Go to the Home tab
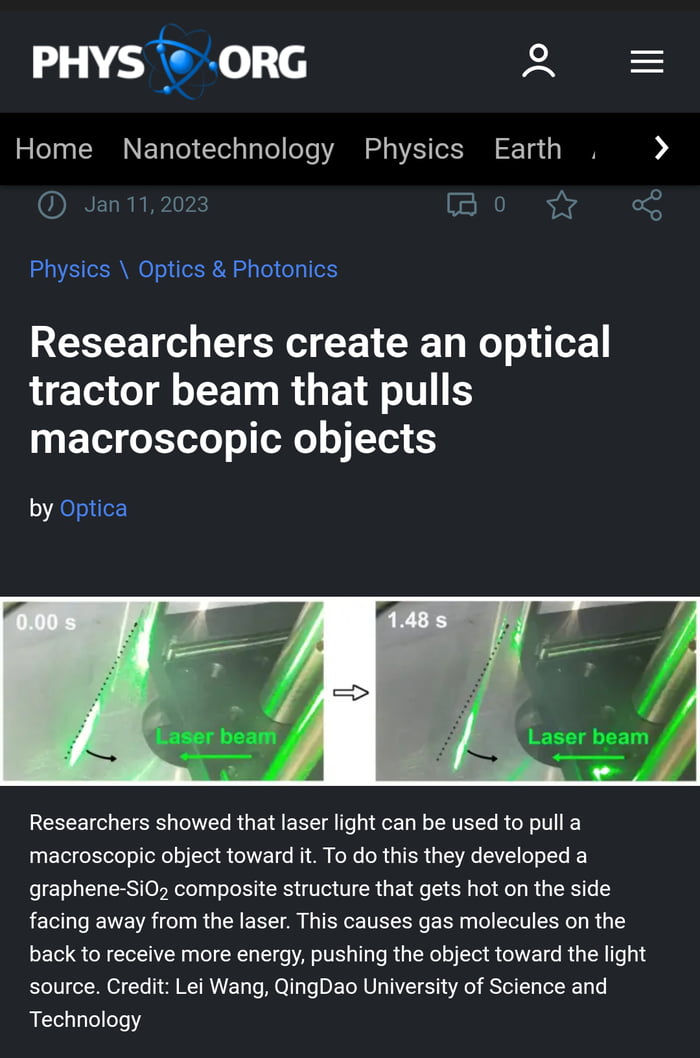700x1058 pixels. [54, 149]
